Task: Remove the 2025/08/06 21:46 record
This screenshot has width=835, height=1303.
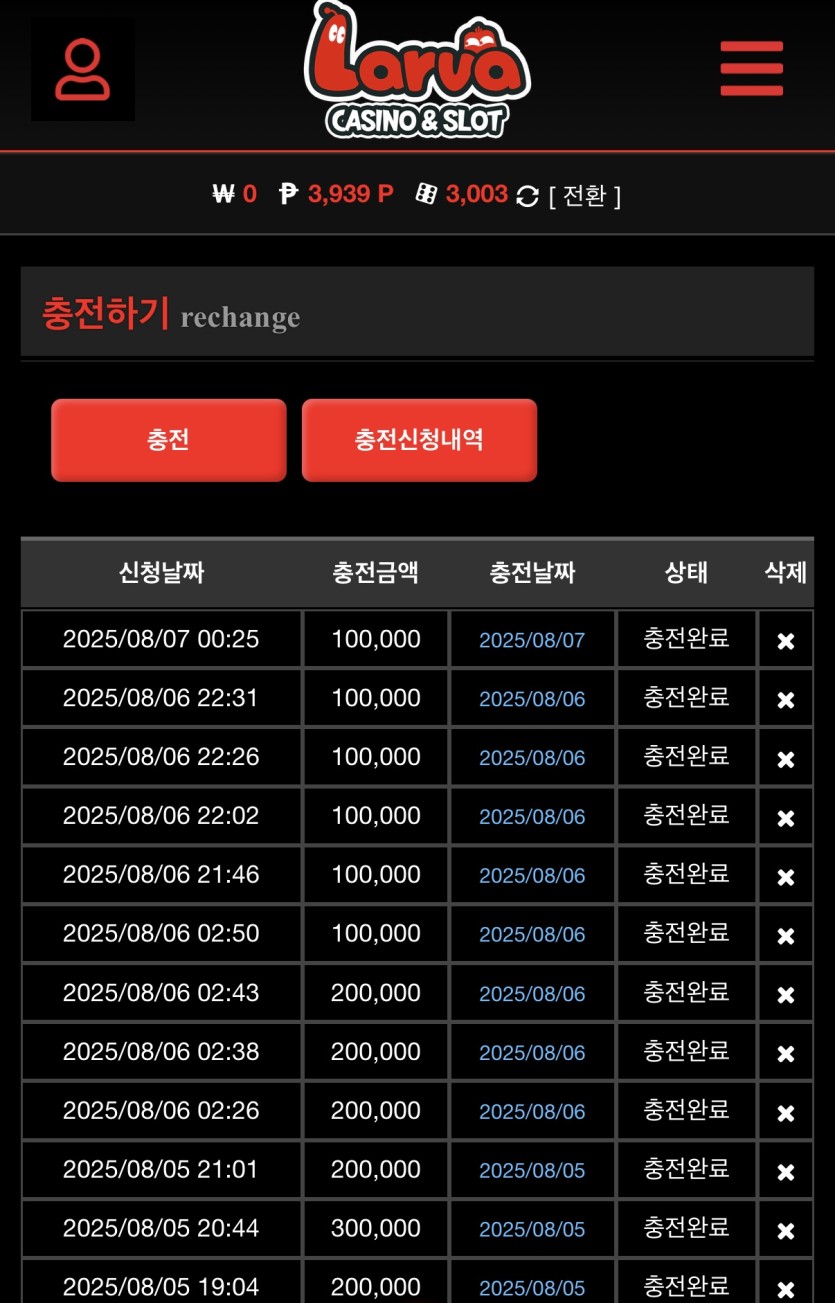Action: [785, 877]
